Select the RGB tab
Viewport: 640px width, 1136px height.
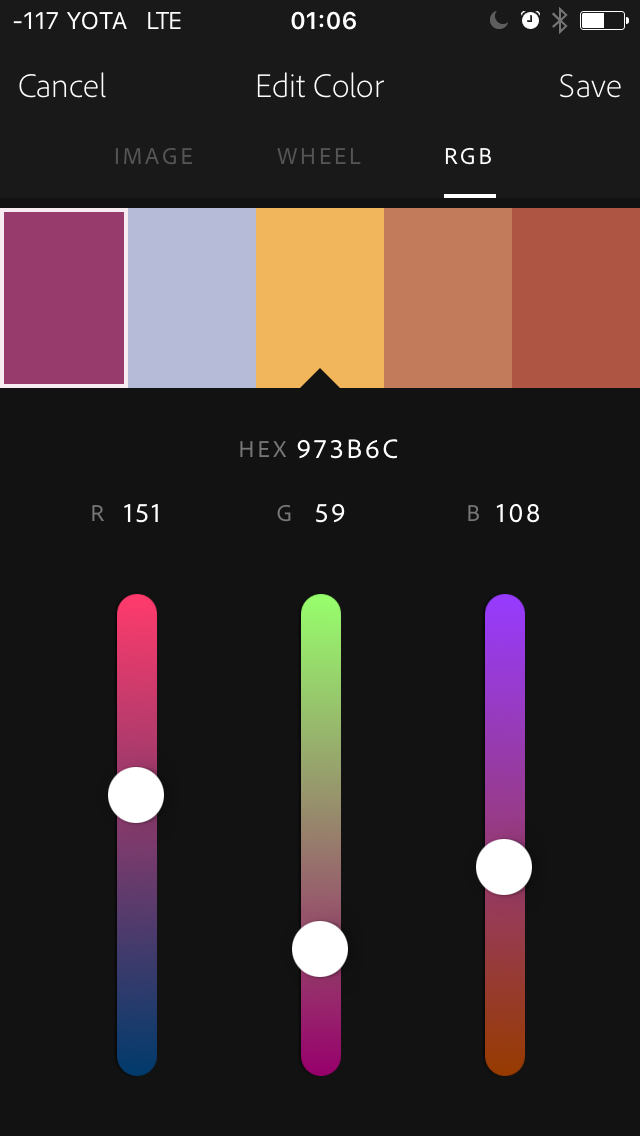click(469, 157)
